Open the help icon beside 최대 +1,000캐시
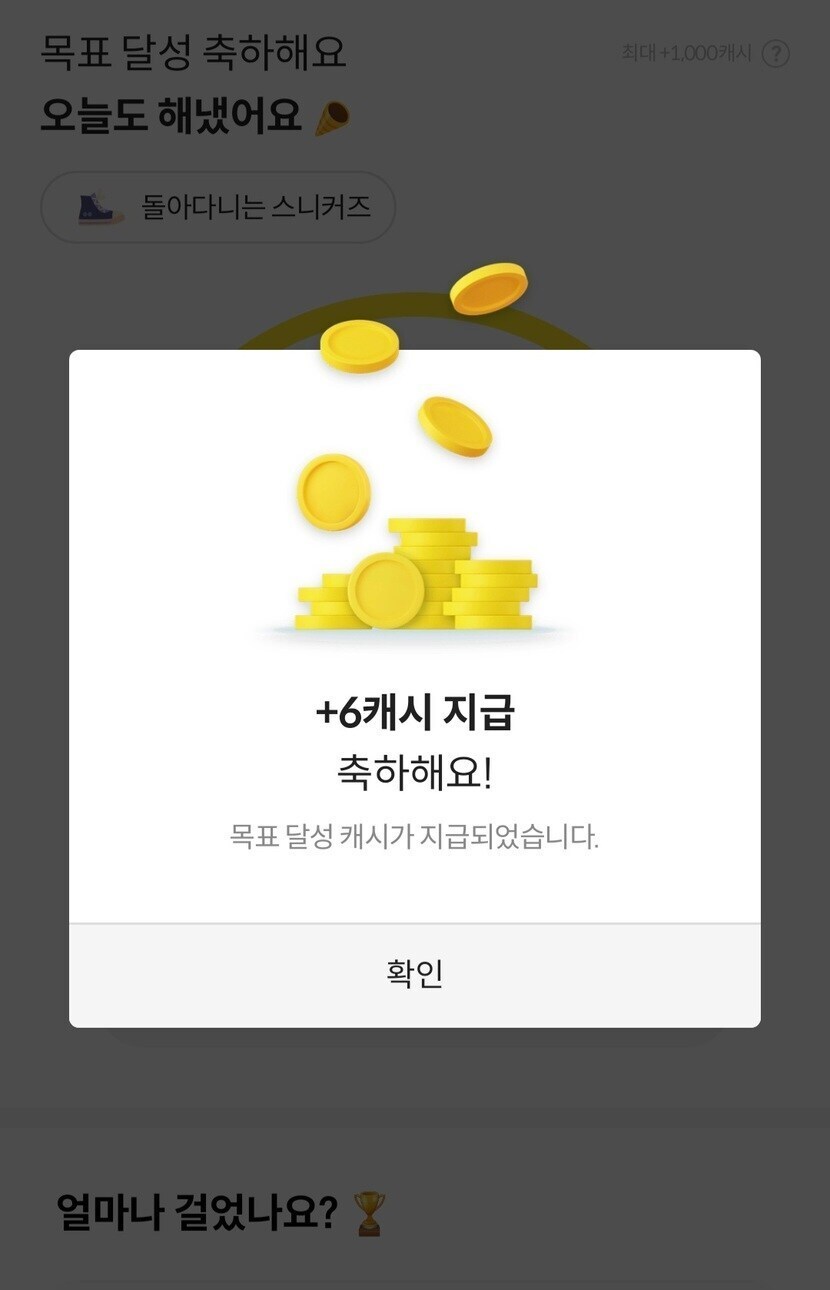The image size is (830, 1290). [776, 54]
